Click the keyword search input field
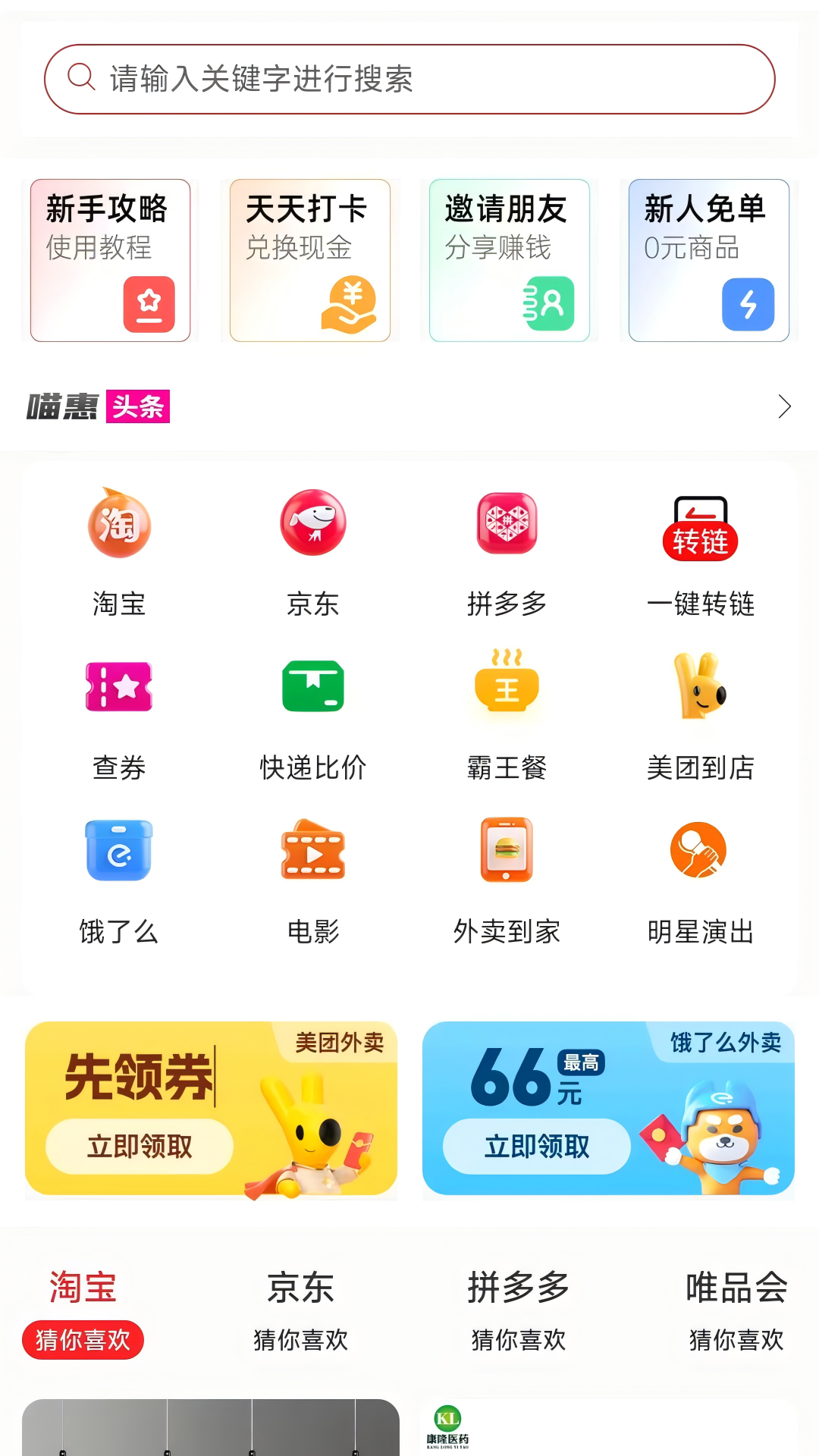Image resolution: width=819 pixels, height=1456 pixels. (x=409, y=78)
